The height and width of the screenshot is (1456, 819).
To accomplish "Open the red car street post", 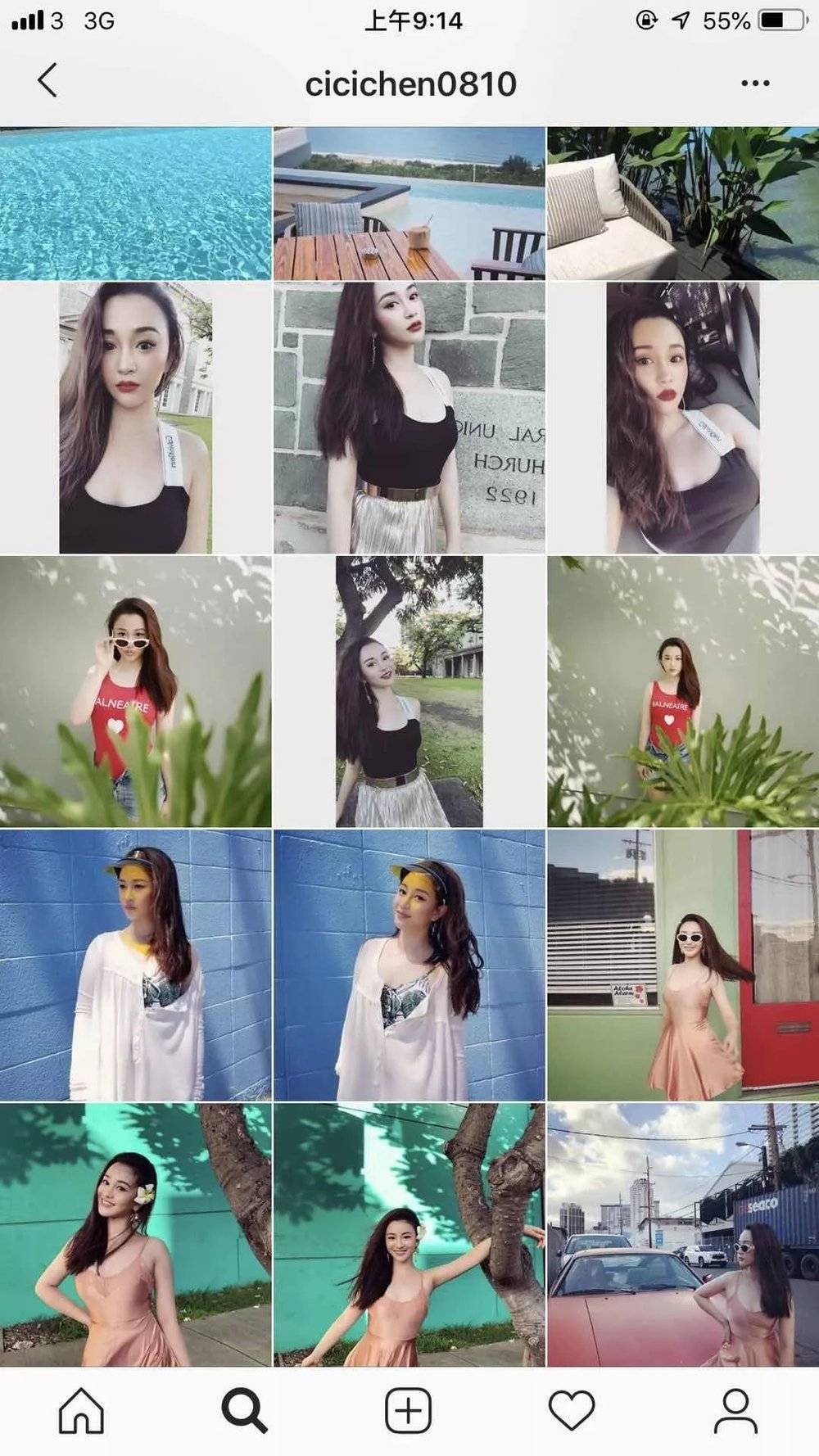I will click(682, 1235).
